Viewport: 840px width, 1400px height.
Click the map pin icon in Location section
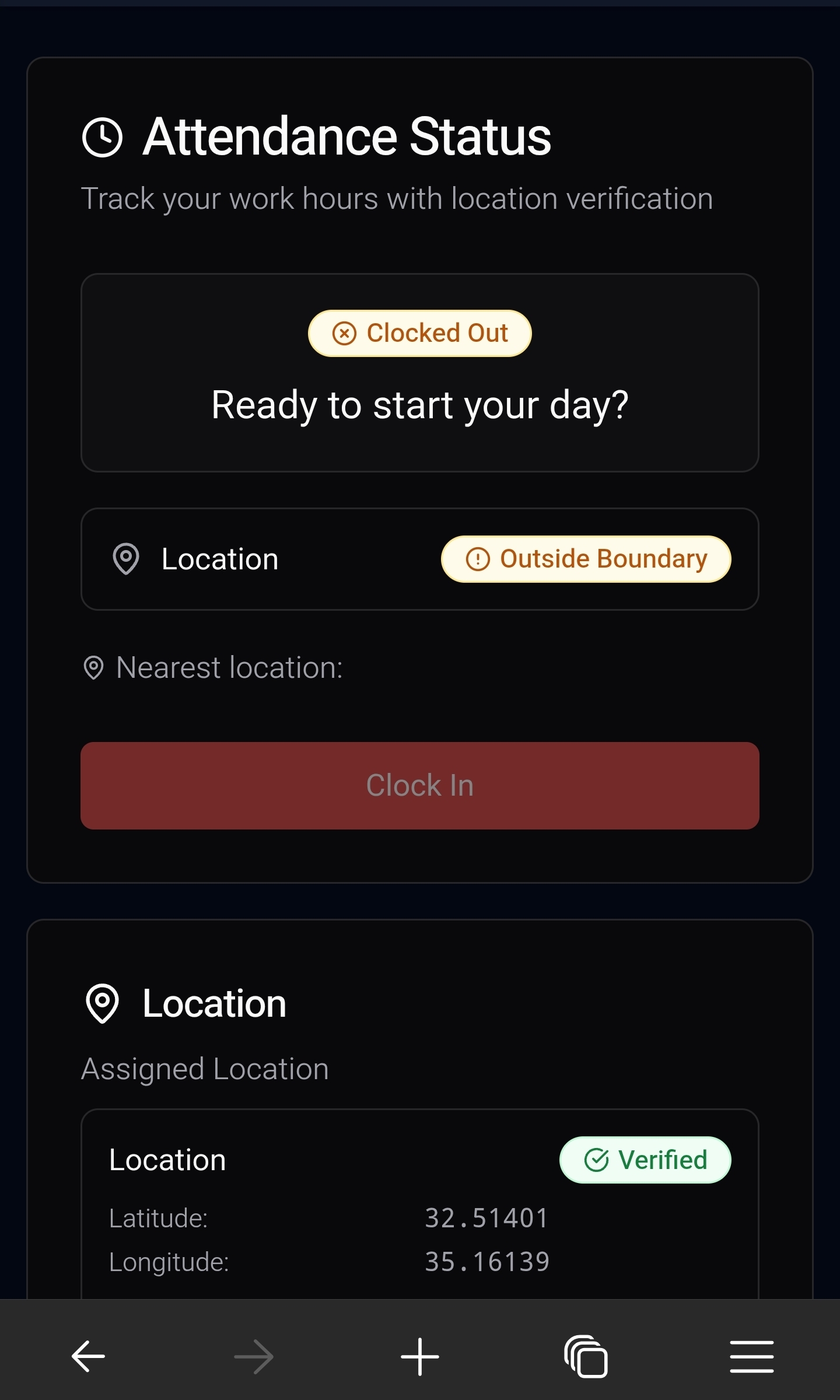click(103, 1003)
